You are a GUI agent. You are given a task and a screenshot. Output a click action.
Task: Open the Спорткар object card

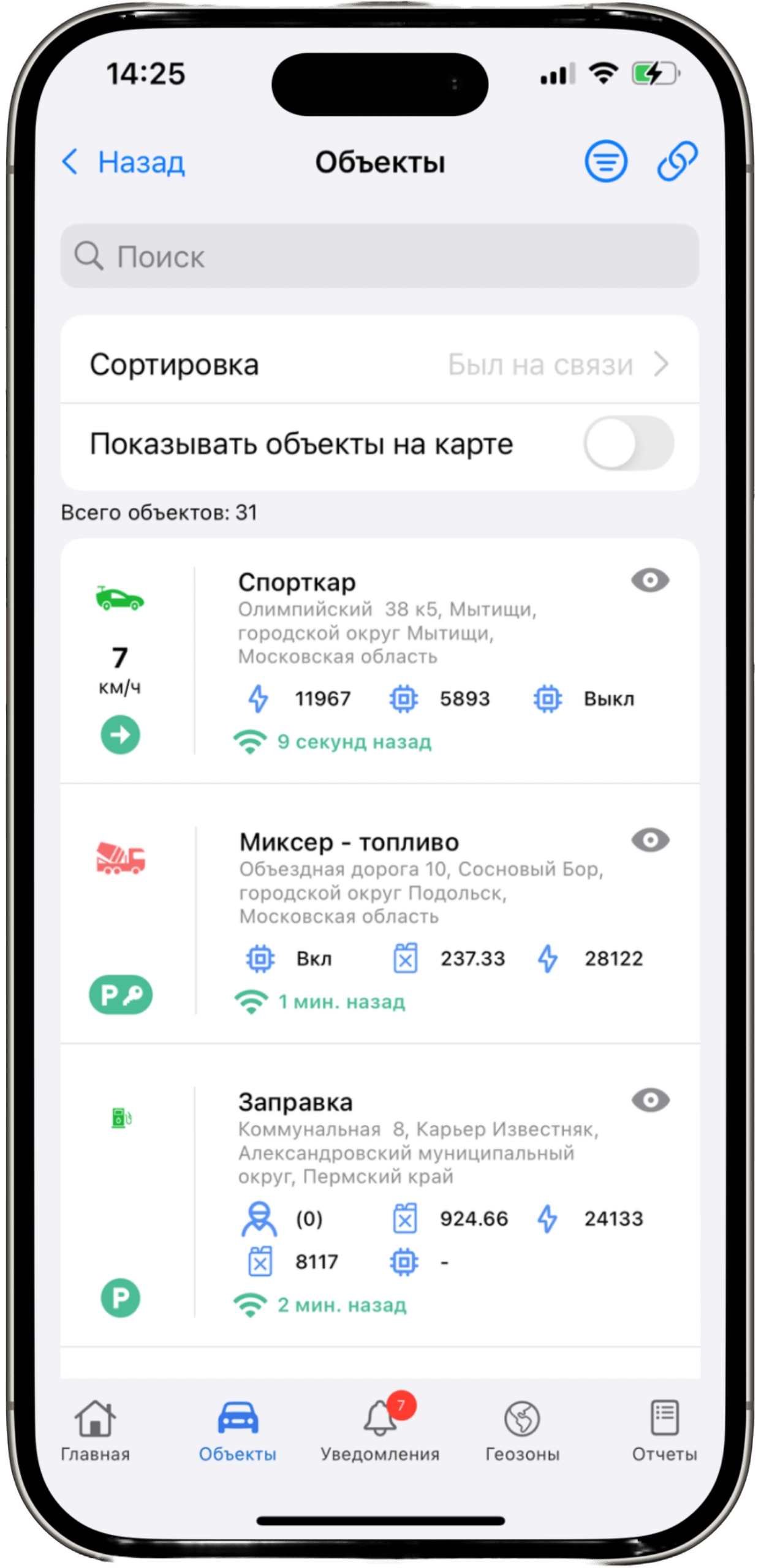click(379, 660)
